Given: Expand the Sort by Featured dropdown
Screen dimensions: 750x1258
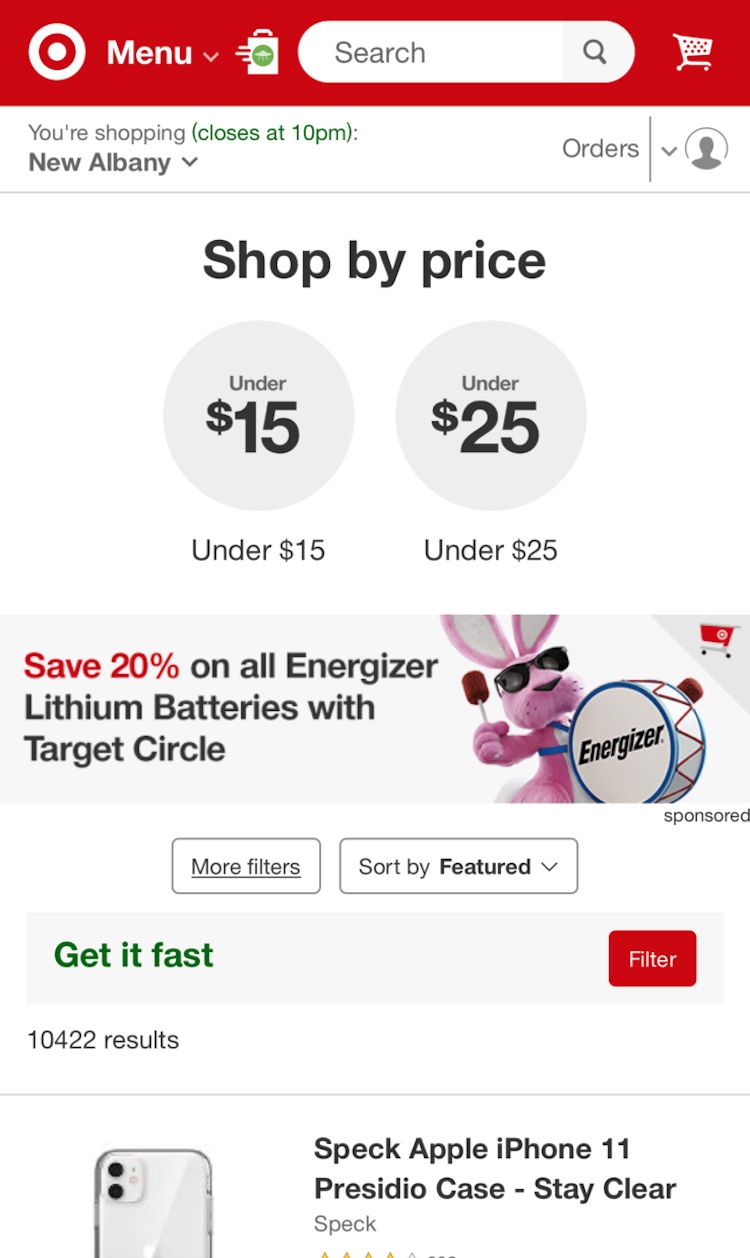Looking at the screenshot, I should click(x=458, y=866).
